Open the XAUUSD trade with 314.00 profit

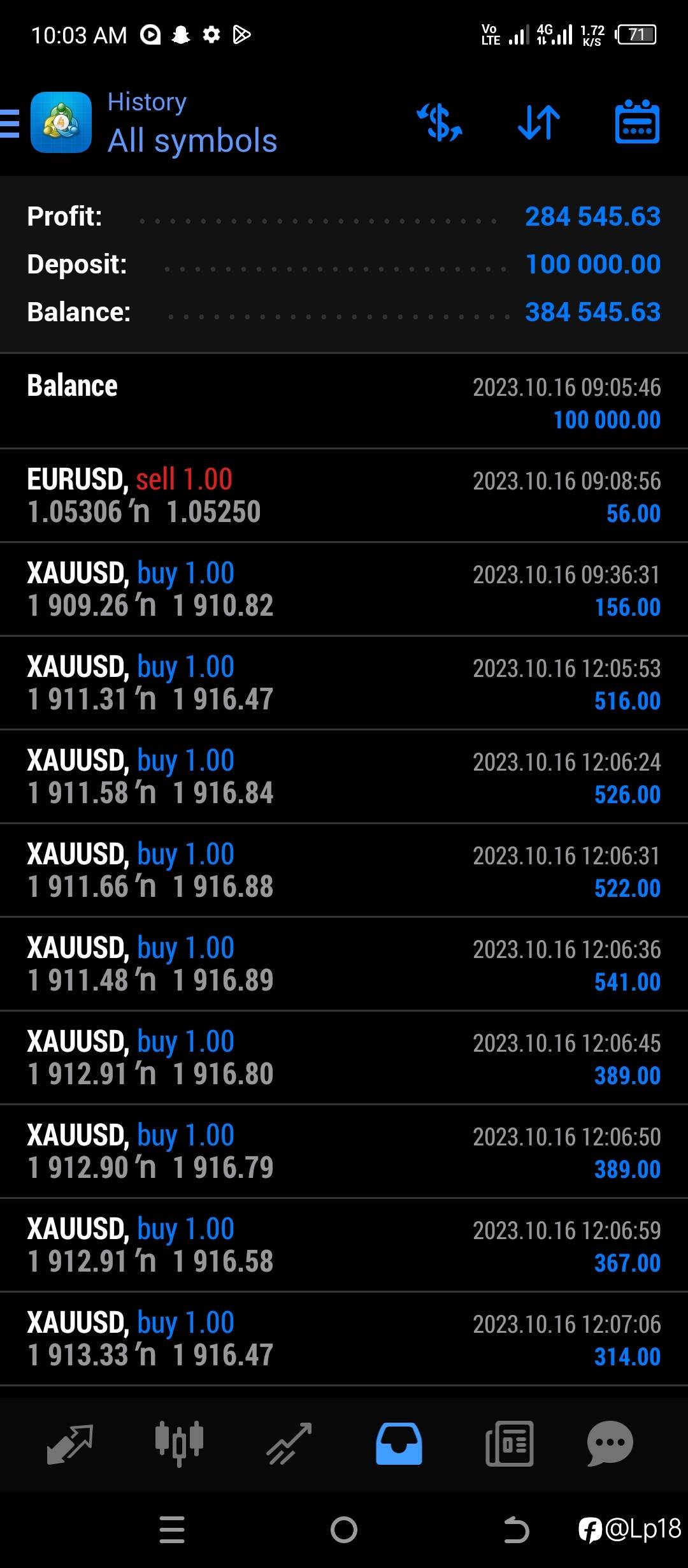pos(344,1339)
